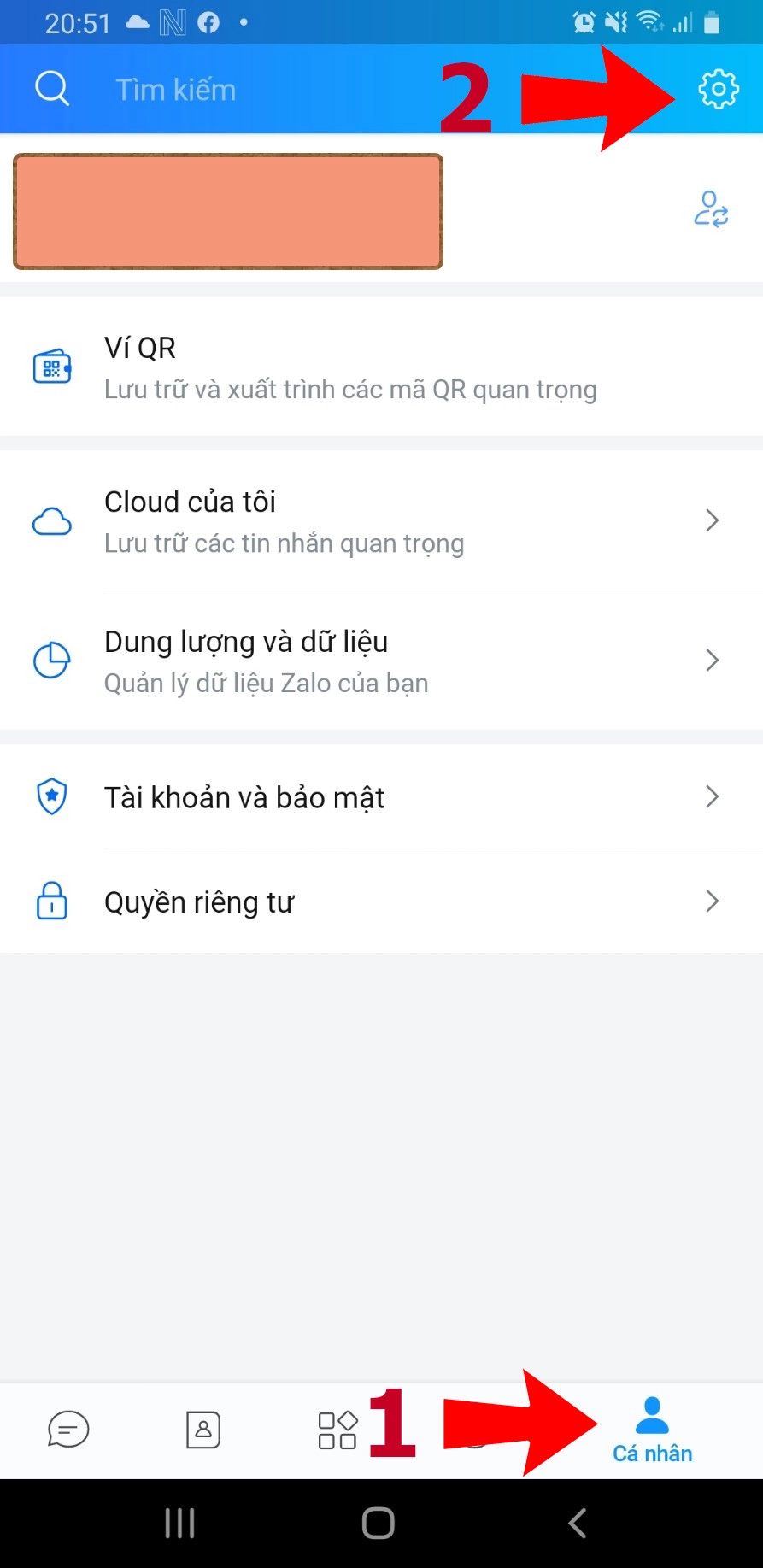
Task: Tap the Tài khoản và bảo mật shield icon
Action: click(51, 796)
